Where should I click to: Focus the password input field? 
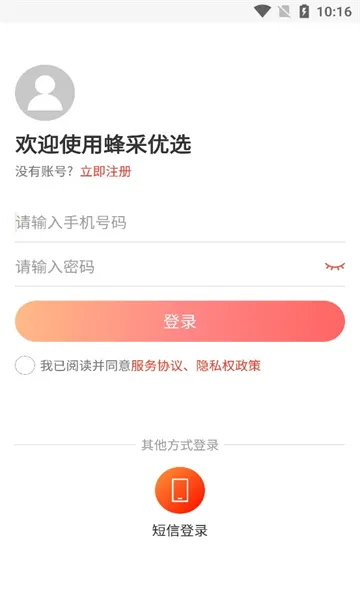coord(168,267)
